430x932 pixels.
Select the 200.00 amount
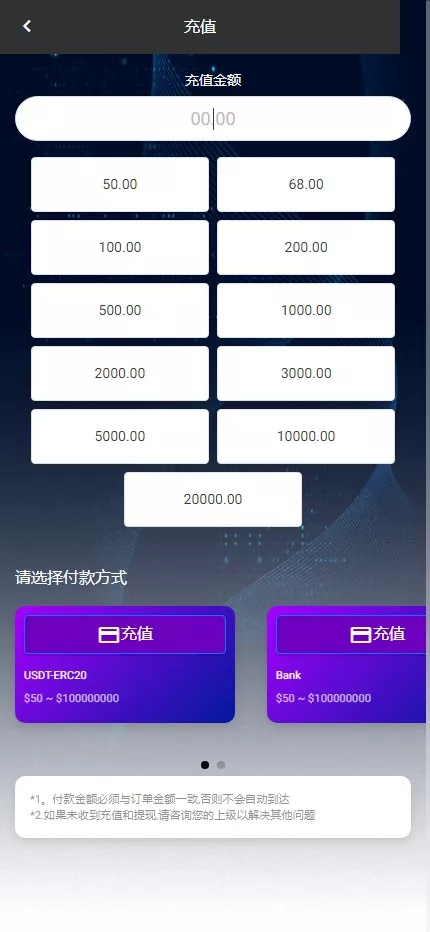pos(306,247)
